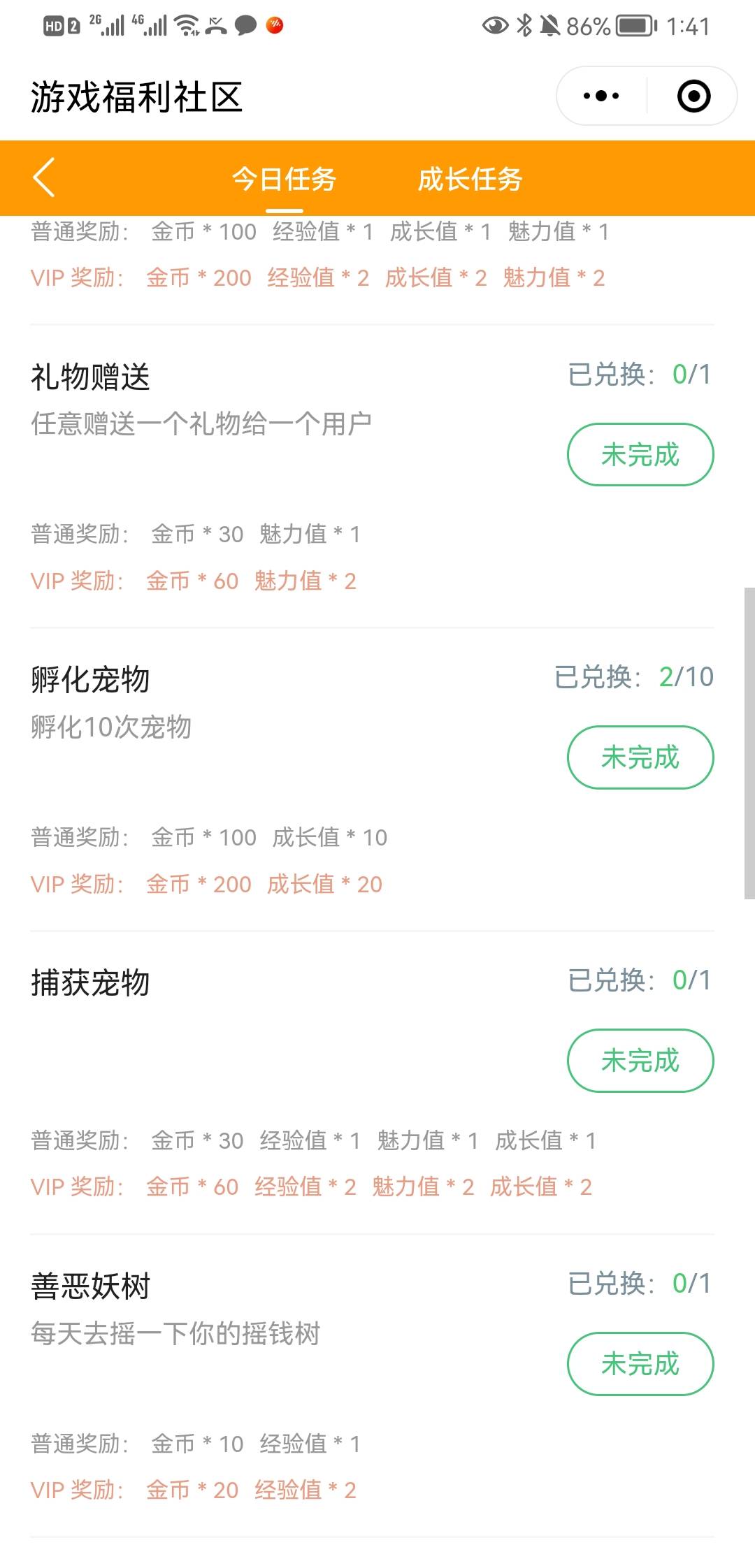
Task: Tap 未完成 button for 孵化宠物 task
Action: 640,757
